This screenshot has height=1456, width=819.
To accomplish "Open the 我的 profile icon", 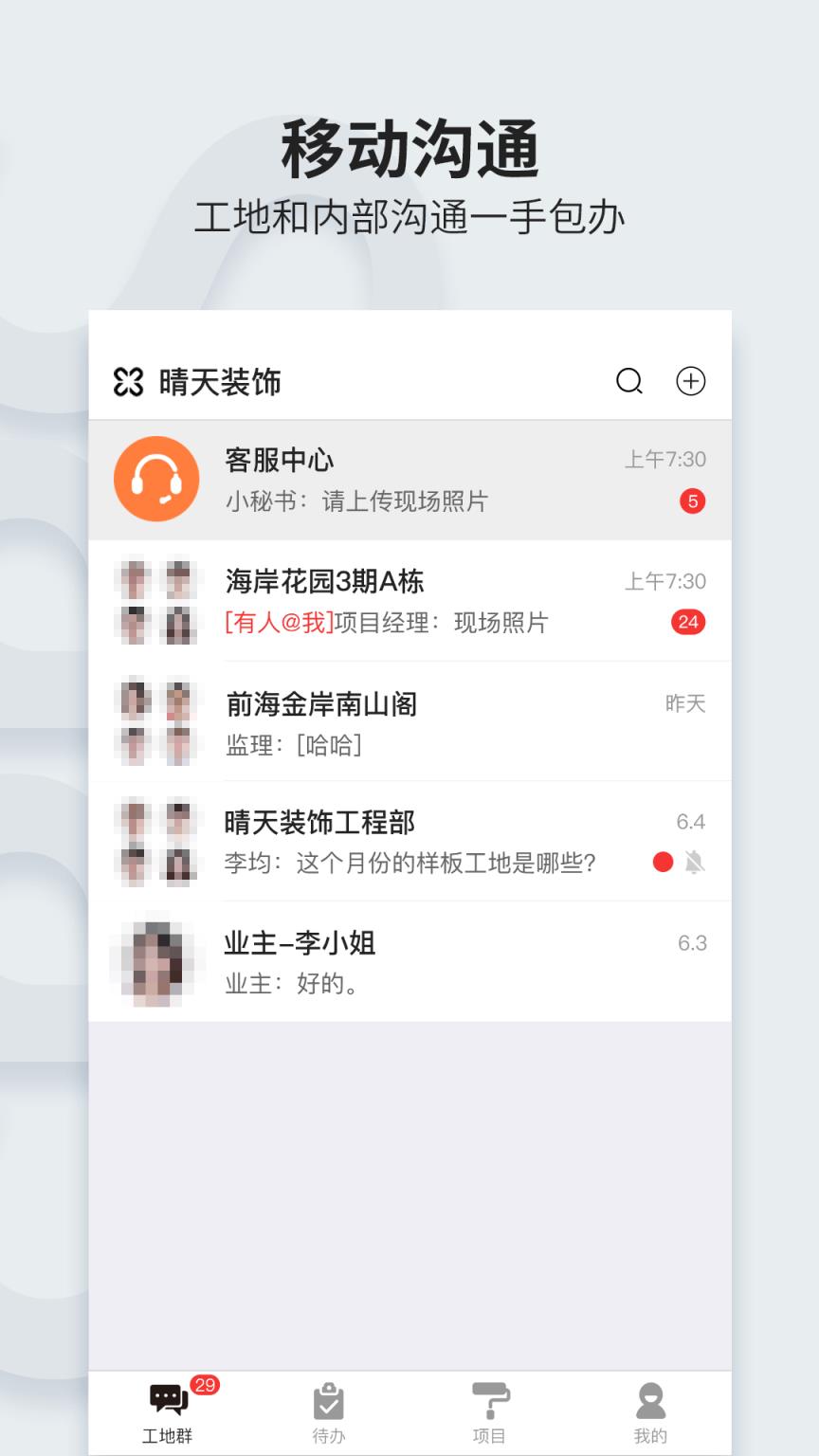I will 650,1398.
